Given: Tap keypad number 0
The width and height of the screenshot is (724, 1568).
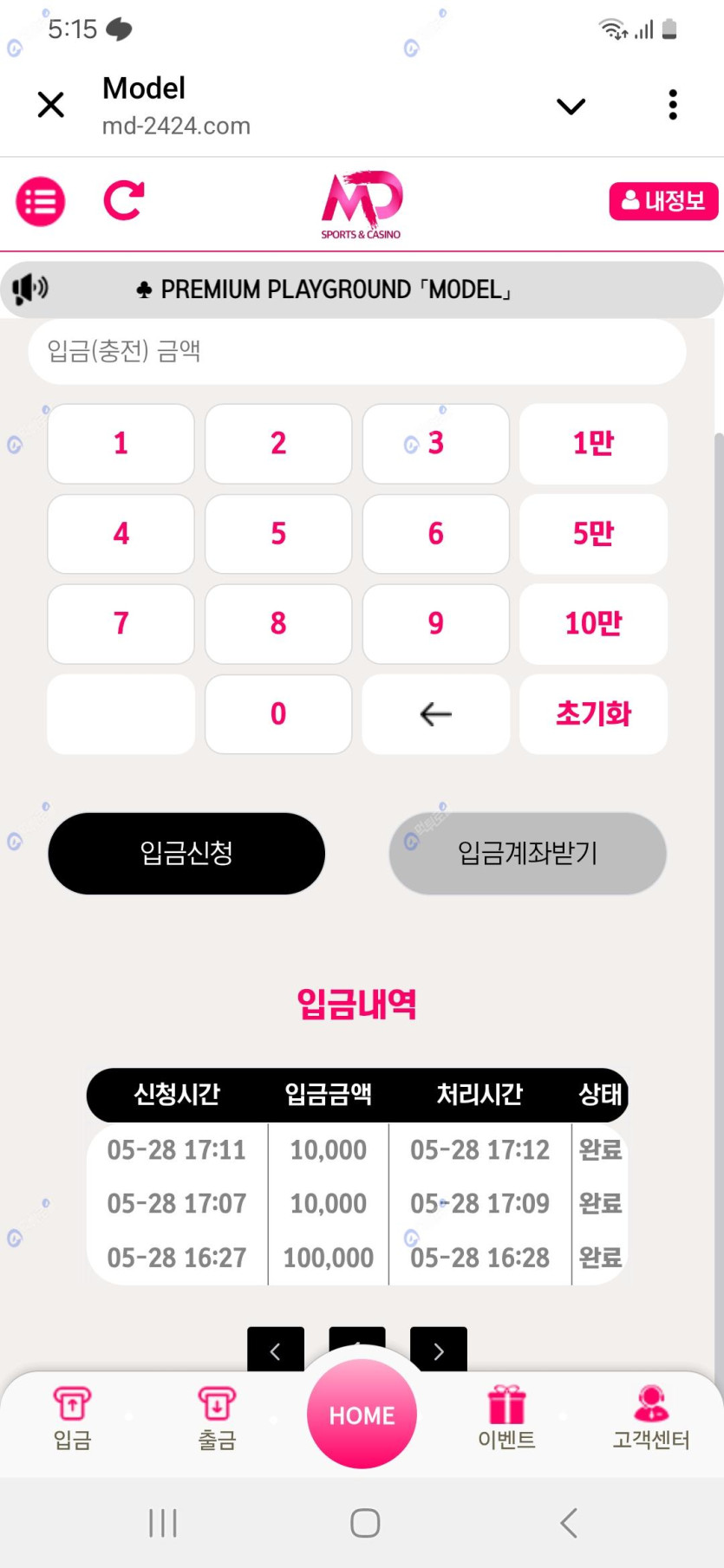Looking at the screenshot, I should (278, 714).
